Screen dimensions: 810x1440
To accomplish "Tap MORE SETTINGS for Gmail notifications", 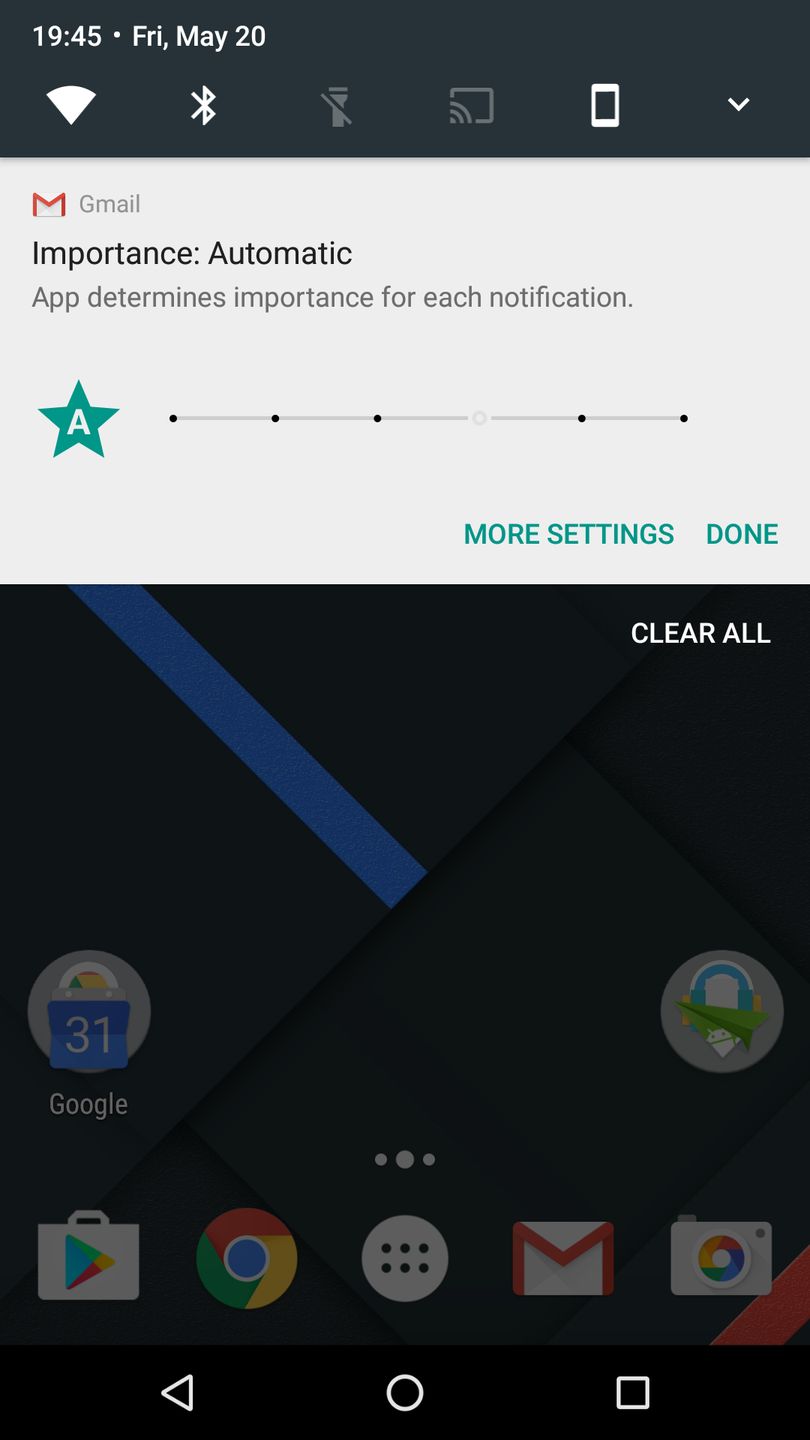I will [568, 533].
